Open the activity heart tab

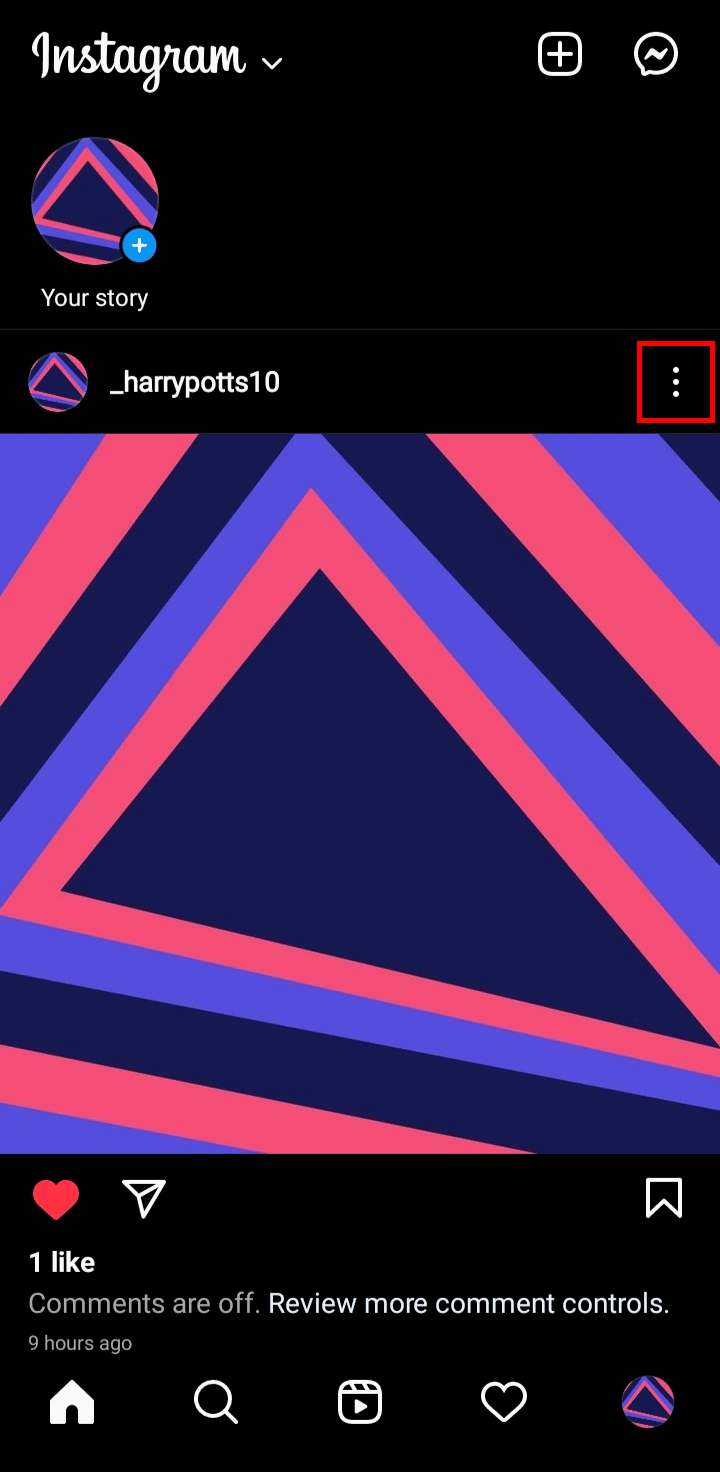504,1402
